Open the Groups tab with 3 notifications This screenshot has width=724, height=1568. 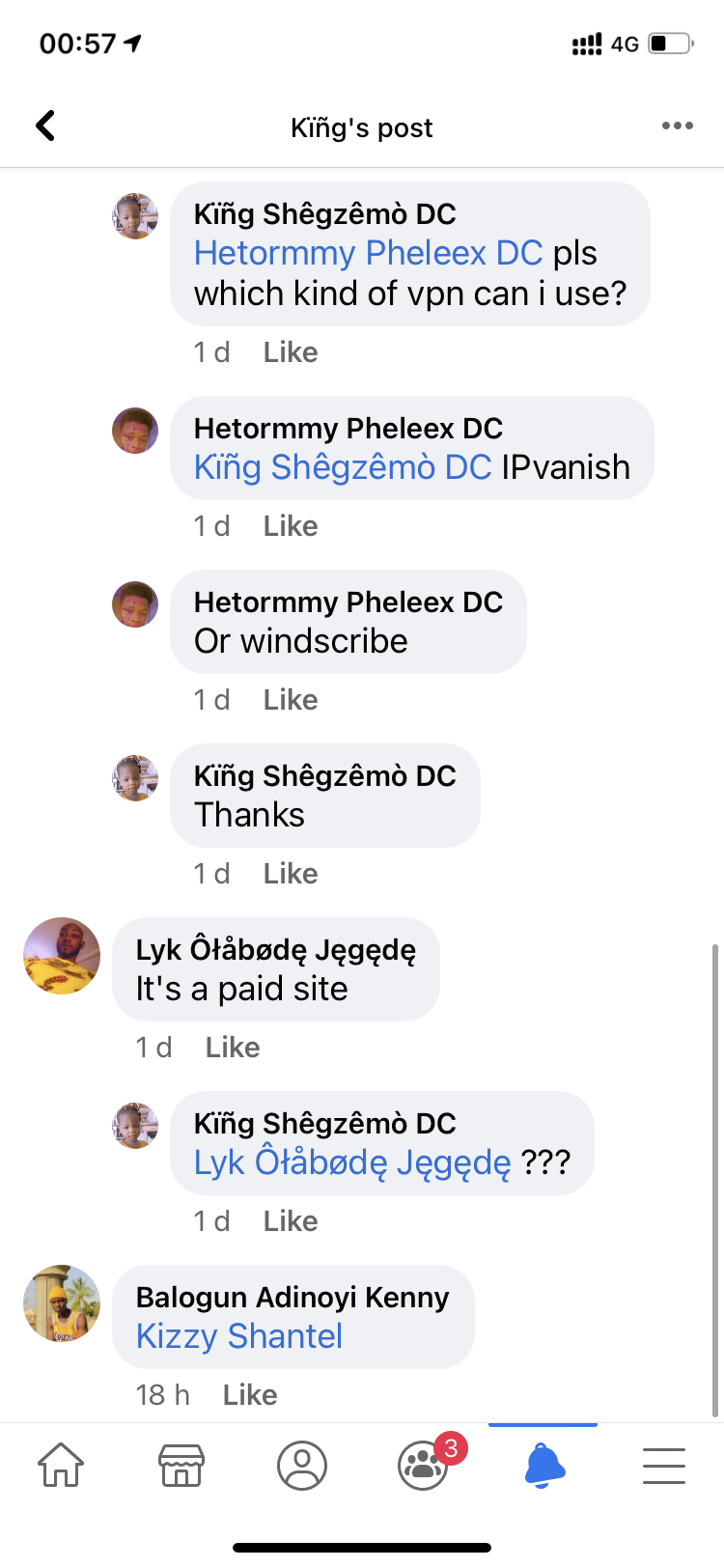423,1465
